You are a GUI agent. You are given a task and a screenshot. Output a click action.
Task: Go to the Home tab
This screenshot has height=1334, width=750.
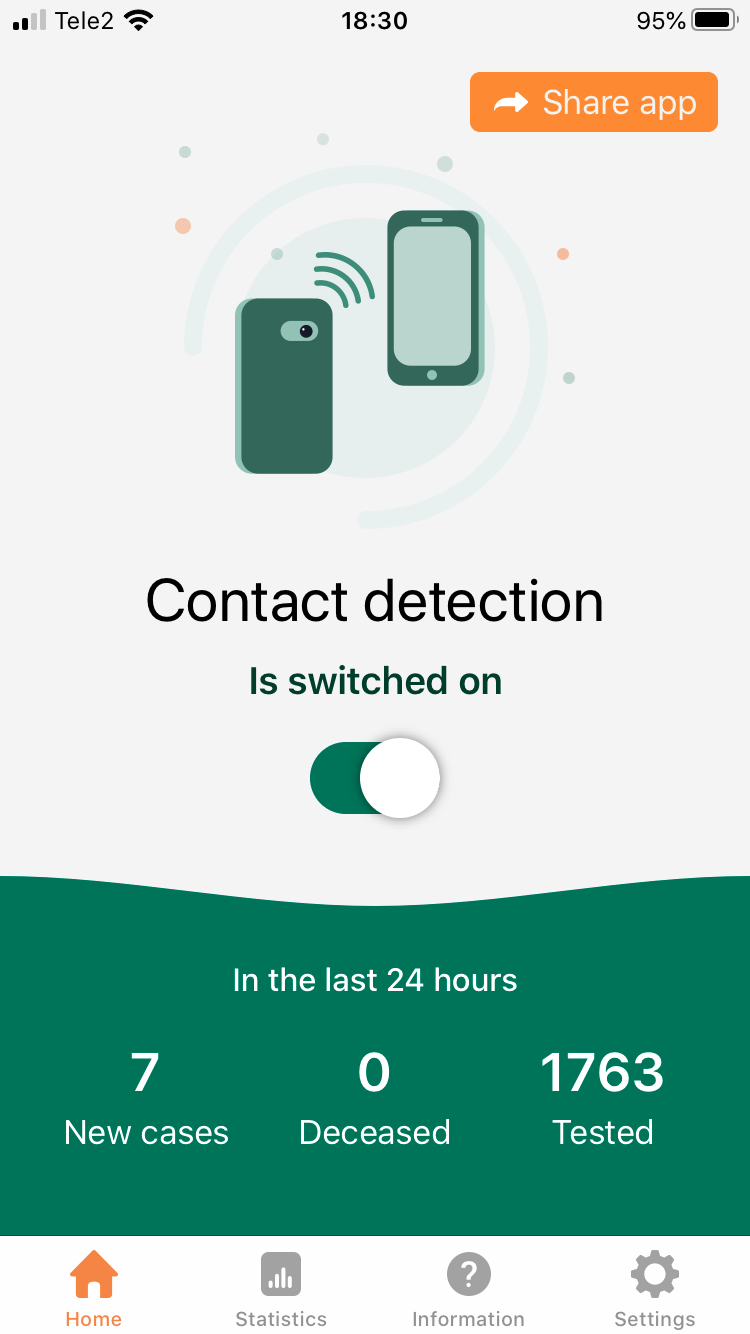(x=93, y=1290)
